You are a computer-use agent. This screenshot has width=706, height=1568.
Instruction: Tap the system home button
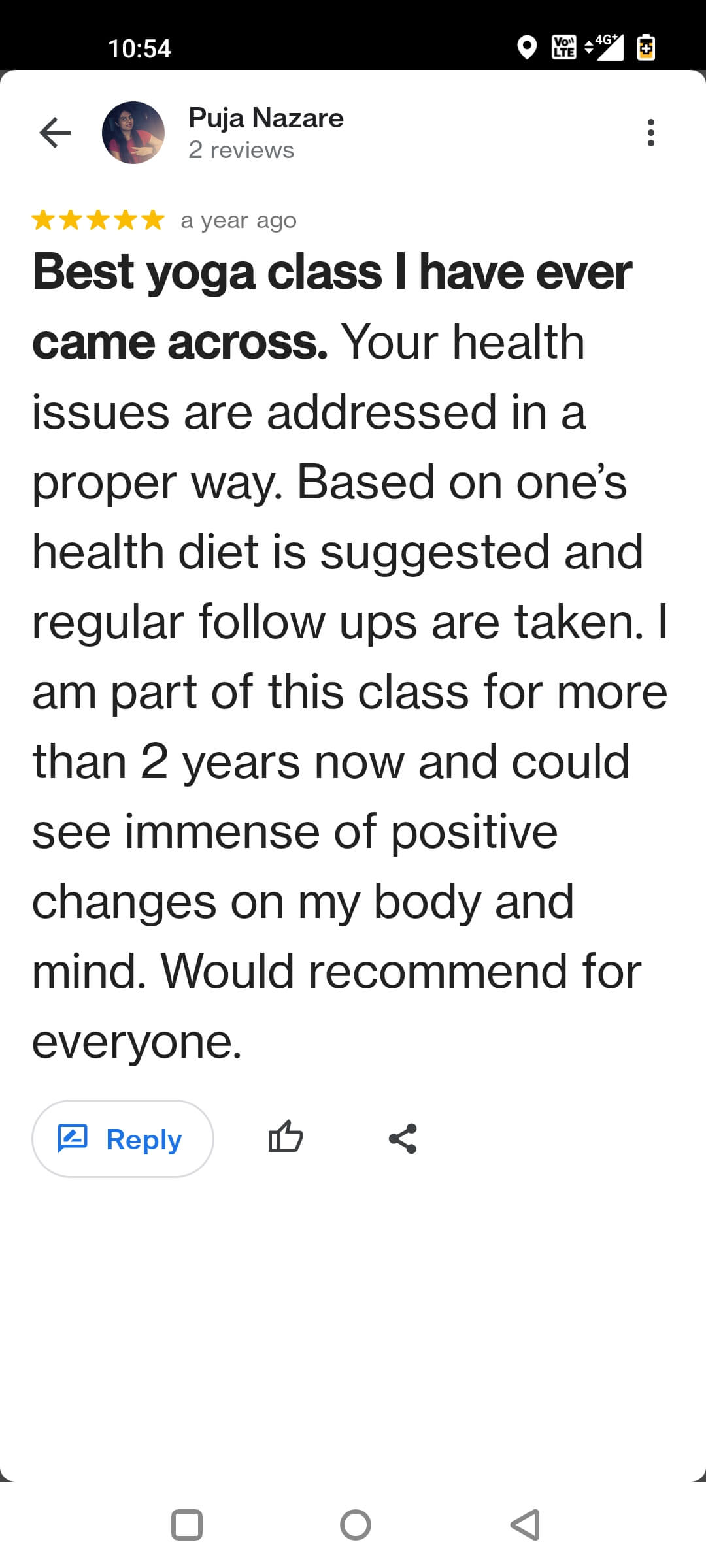point(355,1525)
